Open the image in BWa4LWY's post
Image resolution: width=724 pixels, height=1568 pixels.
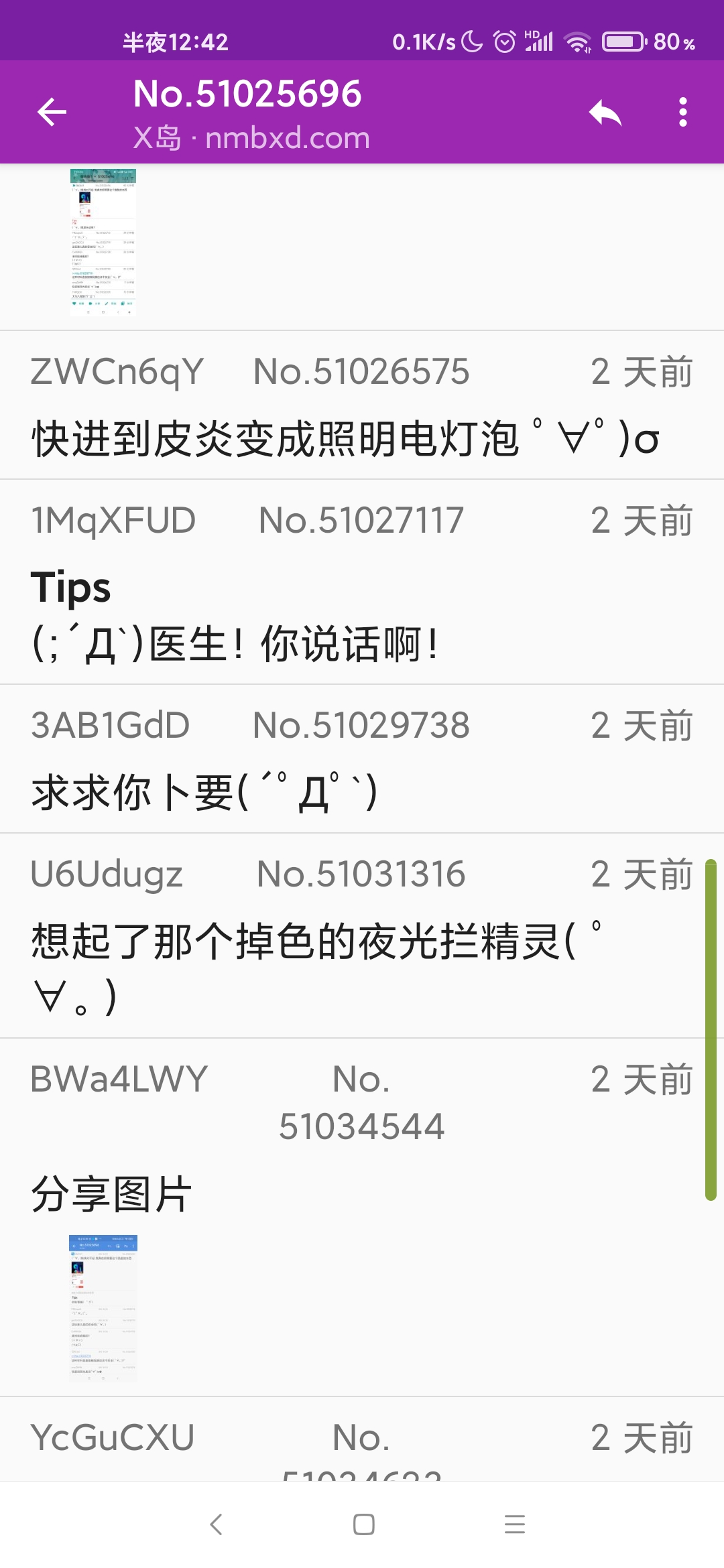pos(103,1307)
